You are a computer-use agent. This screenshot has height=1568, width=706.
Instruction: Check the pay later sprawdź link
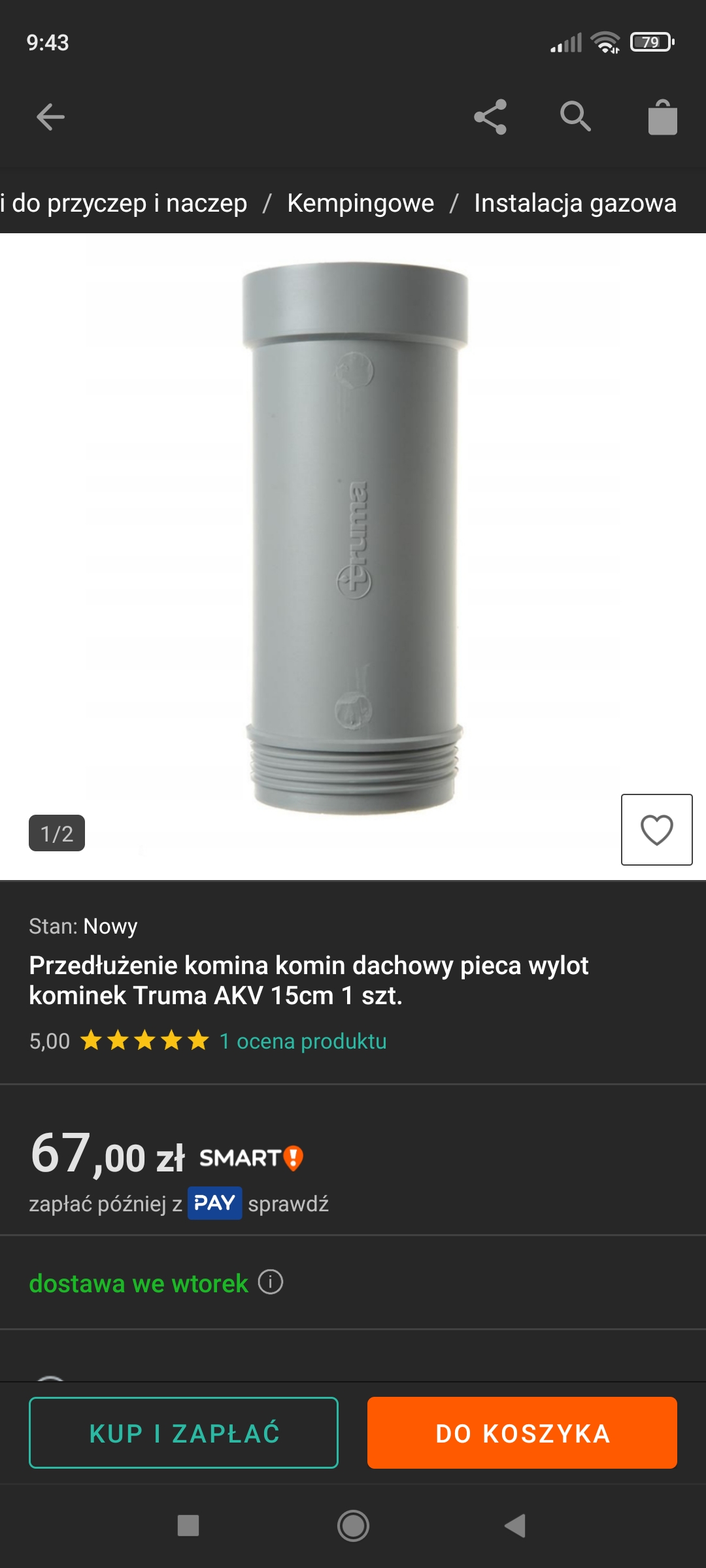pos(288,1203)
